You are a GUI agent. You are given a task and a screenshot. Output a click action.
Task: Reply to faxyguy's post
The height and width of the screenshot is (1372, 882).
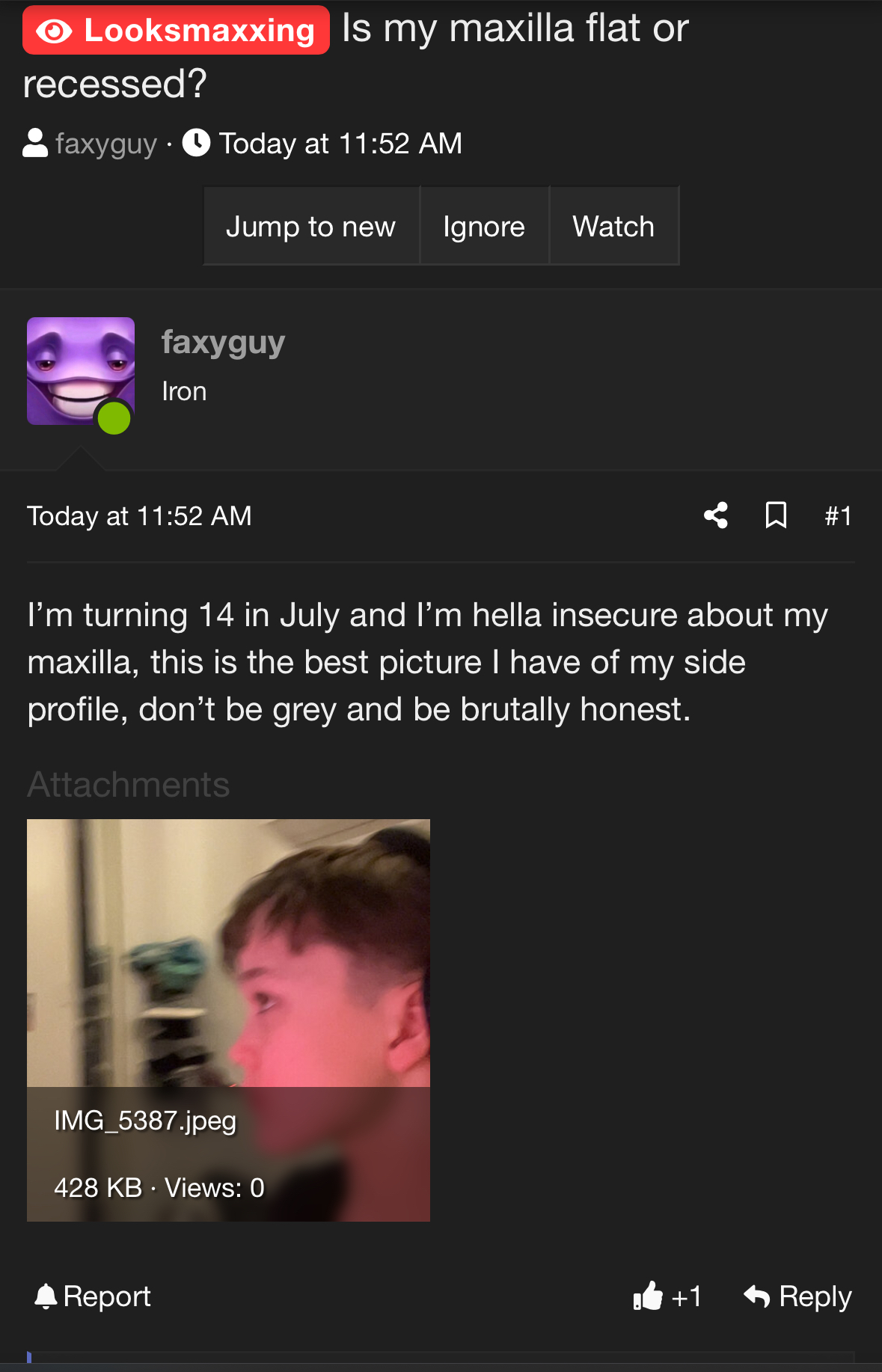tap(797, 1296)
